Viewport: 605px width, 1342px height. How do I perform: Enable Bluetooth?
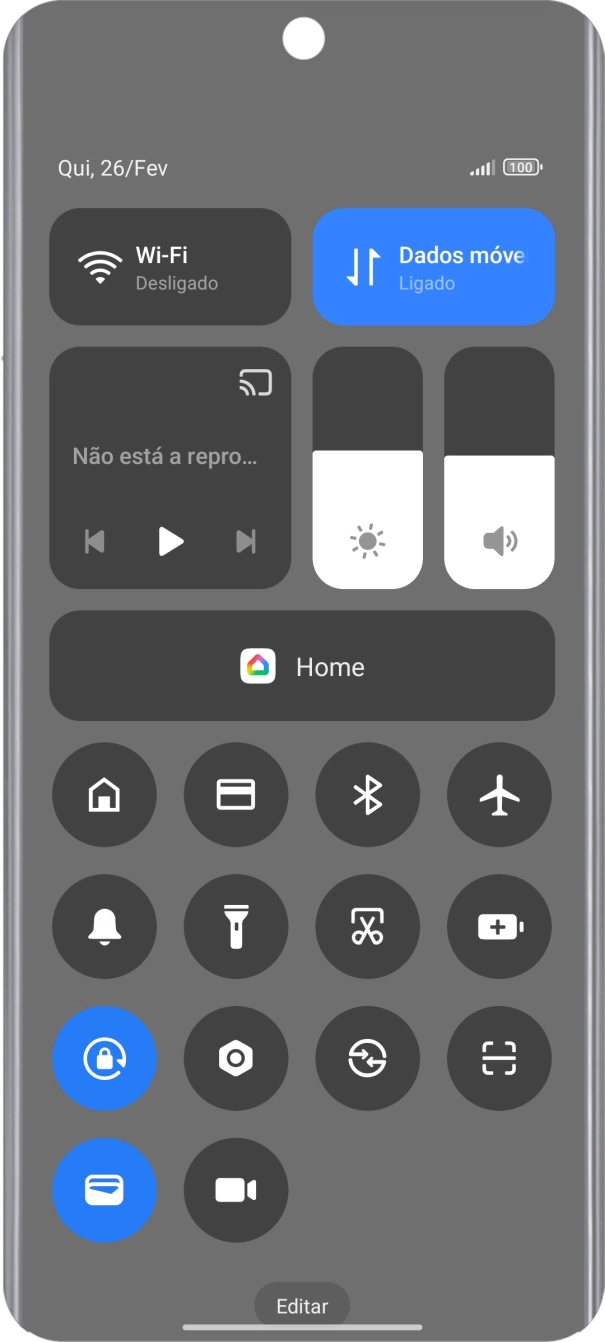[367, 795]
